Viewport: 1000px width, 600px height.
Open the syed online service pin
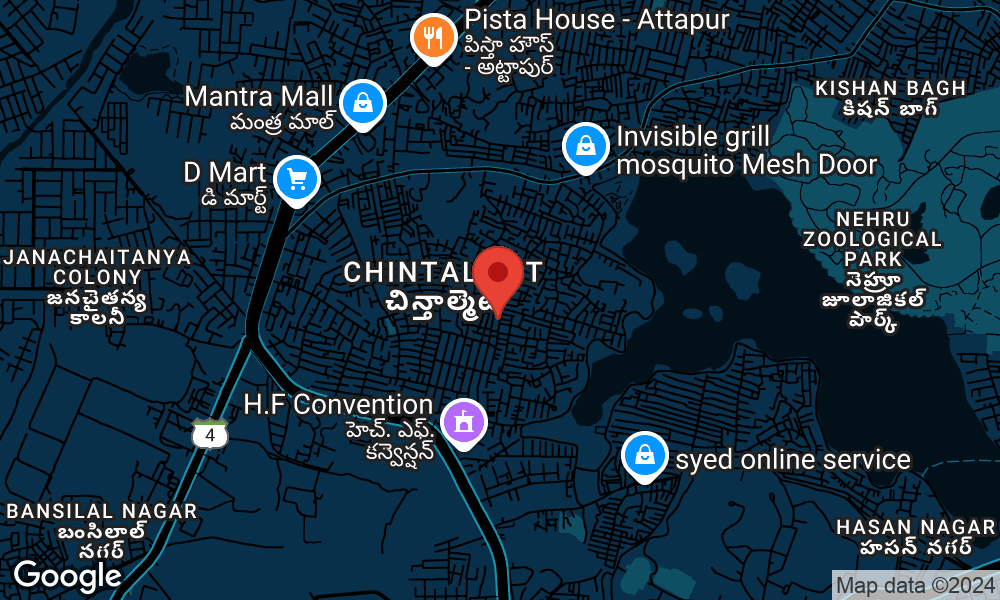click(x=645, y=456)
